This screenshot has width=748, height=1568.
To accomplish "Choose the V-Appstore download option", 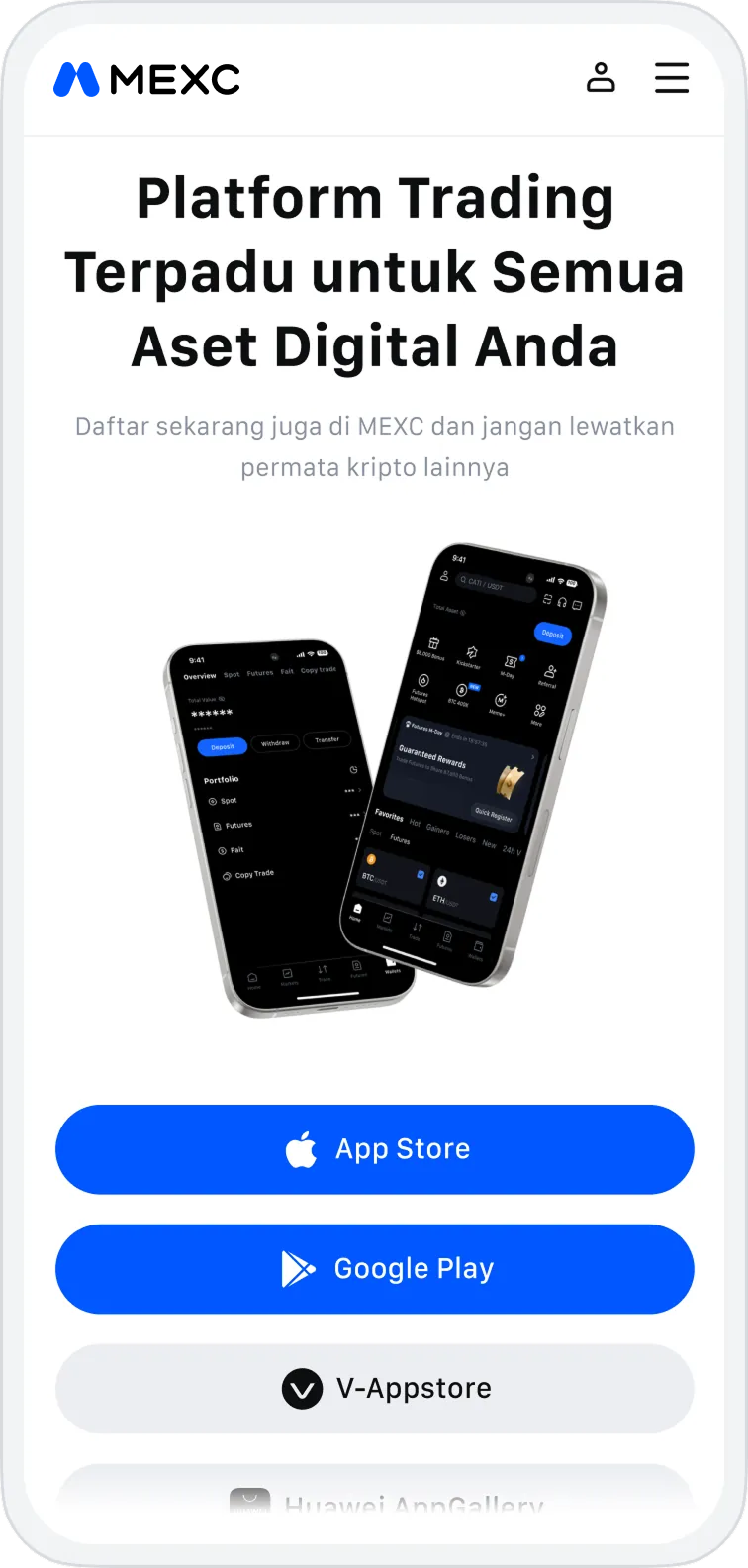I will (374, 1389).
